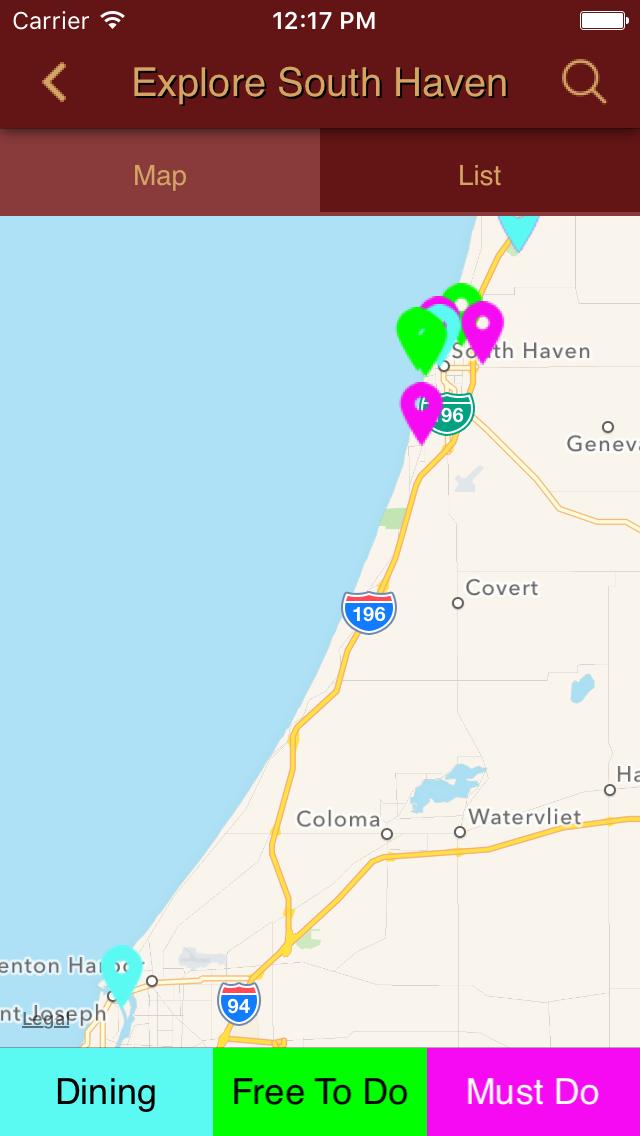This screenshot has height=1136, width=640.
Task: Open the search magnifier icon
Action: point(584,82)
